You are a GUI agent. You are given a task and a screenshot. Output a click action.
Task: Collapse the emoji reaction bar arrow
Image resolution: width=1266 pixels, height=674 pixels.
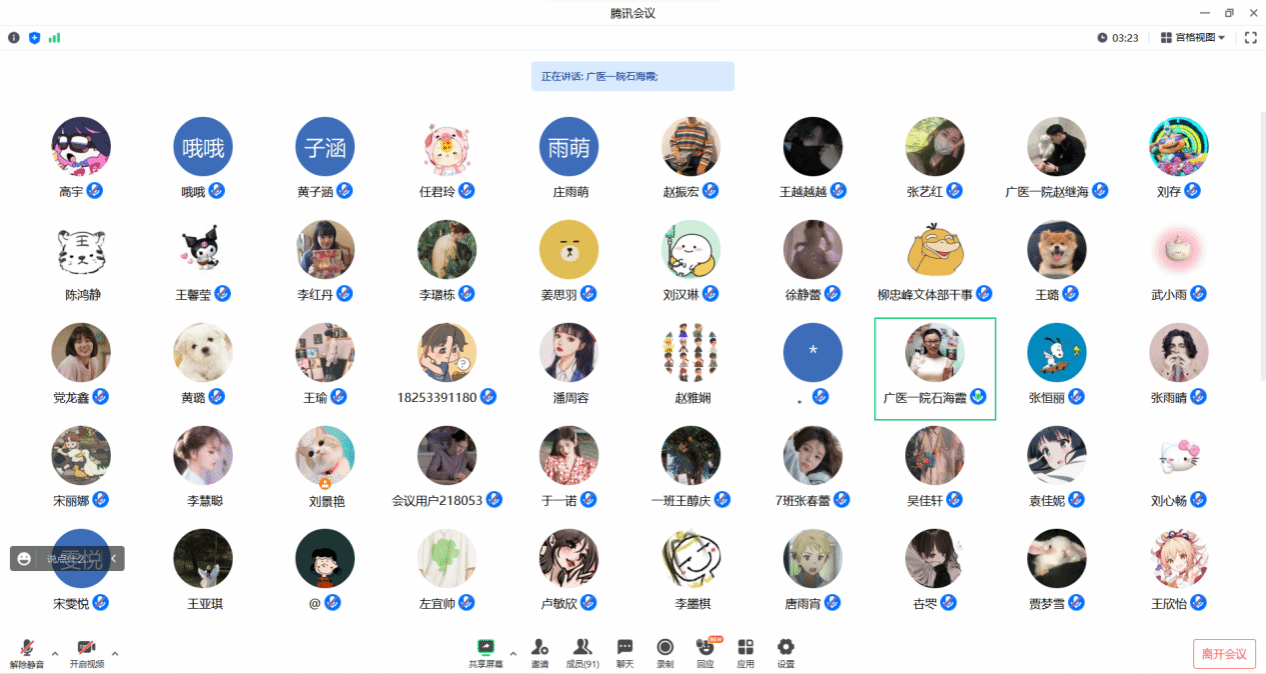(114, 558)
